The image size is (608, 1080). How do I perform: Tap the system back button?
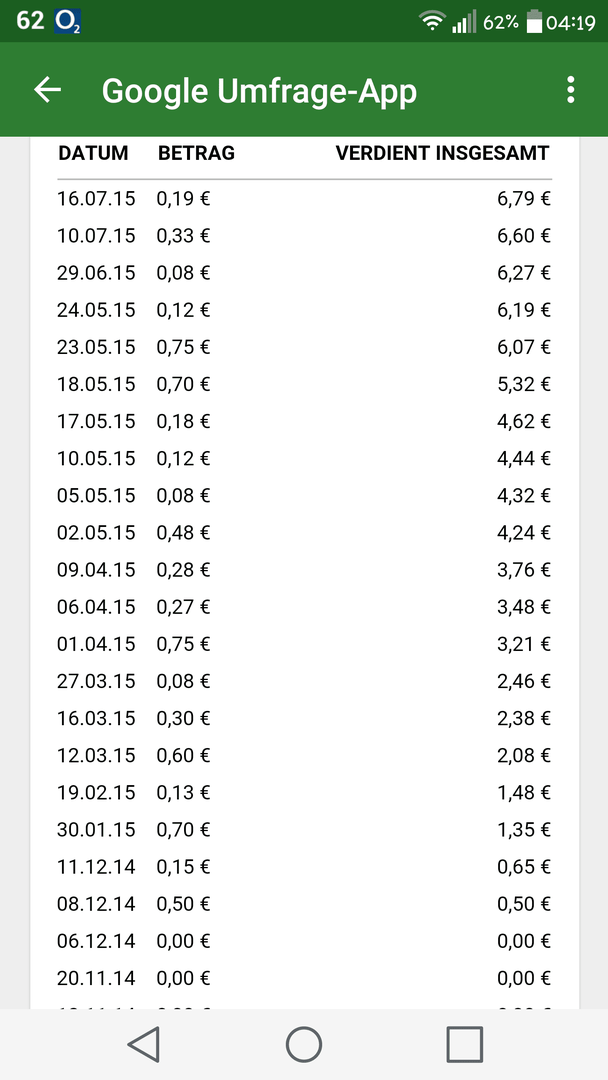144,1044
